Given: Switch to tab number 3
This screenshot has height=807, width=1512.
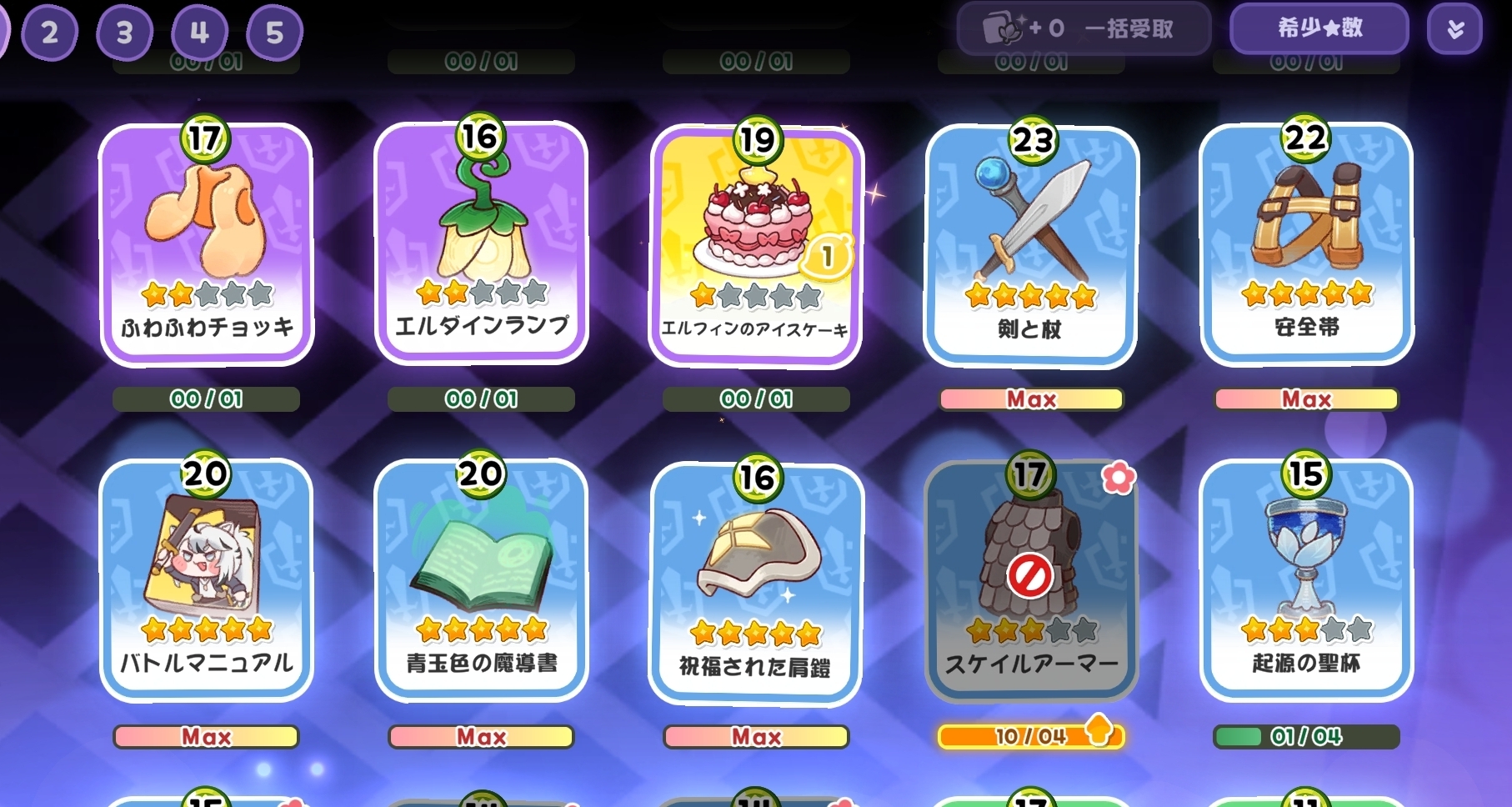Looking at the screenshot, I should point(124,33).
